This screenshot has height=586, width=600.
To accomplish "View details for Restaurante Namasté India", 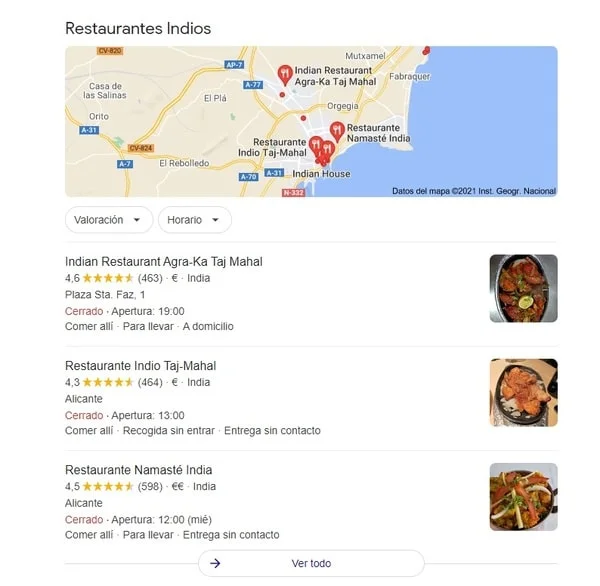I will [138, 470].
